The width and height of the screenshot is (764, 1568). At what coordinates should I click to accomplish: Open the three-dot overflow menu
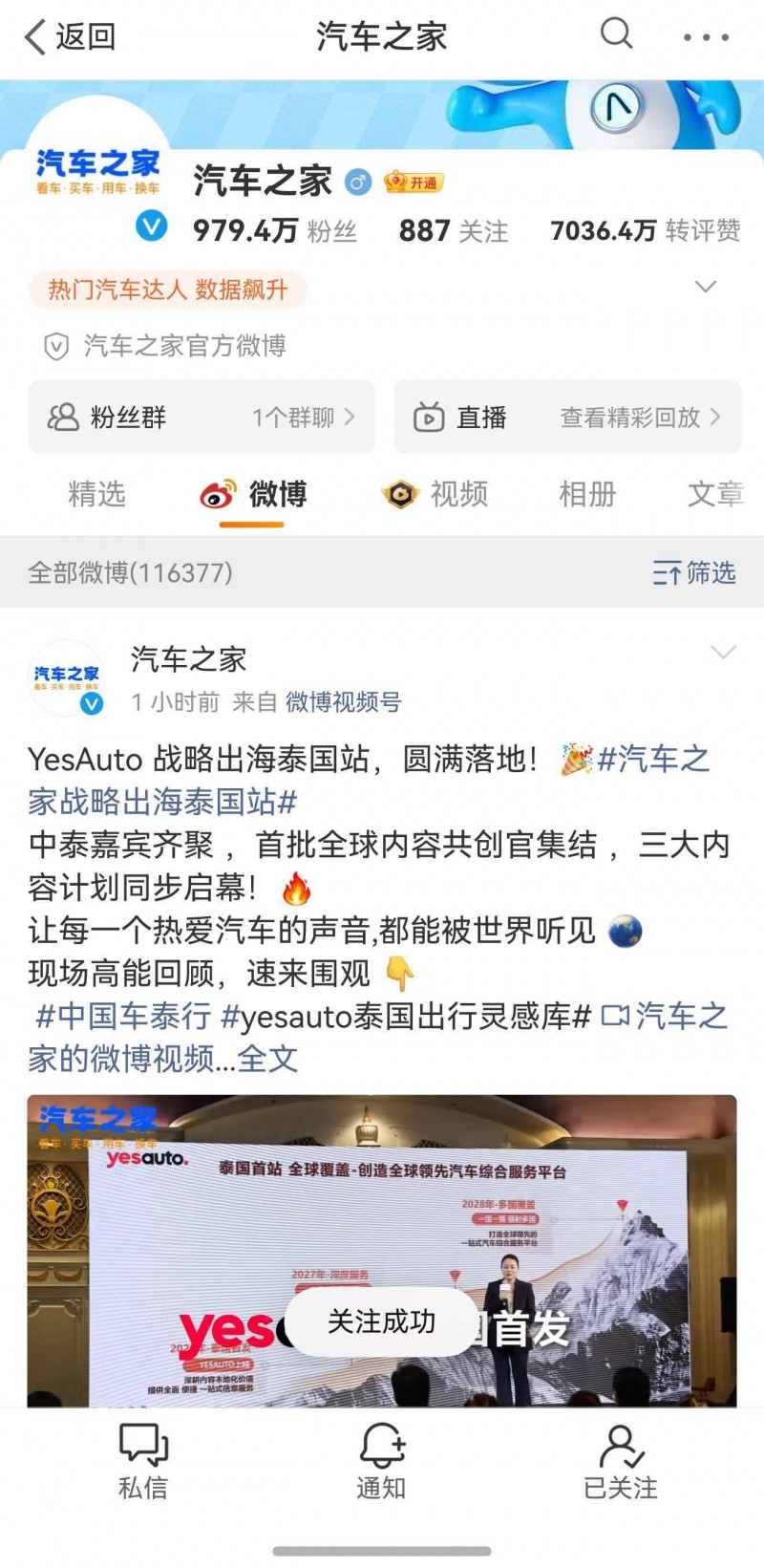click(706, 37)
